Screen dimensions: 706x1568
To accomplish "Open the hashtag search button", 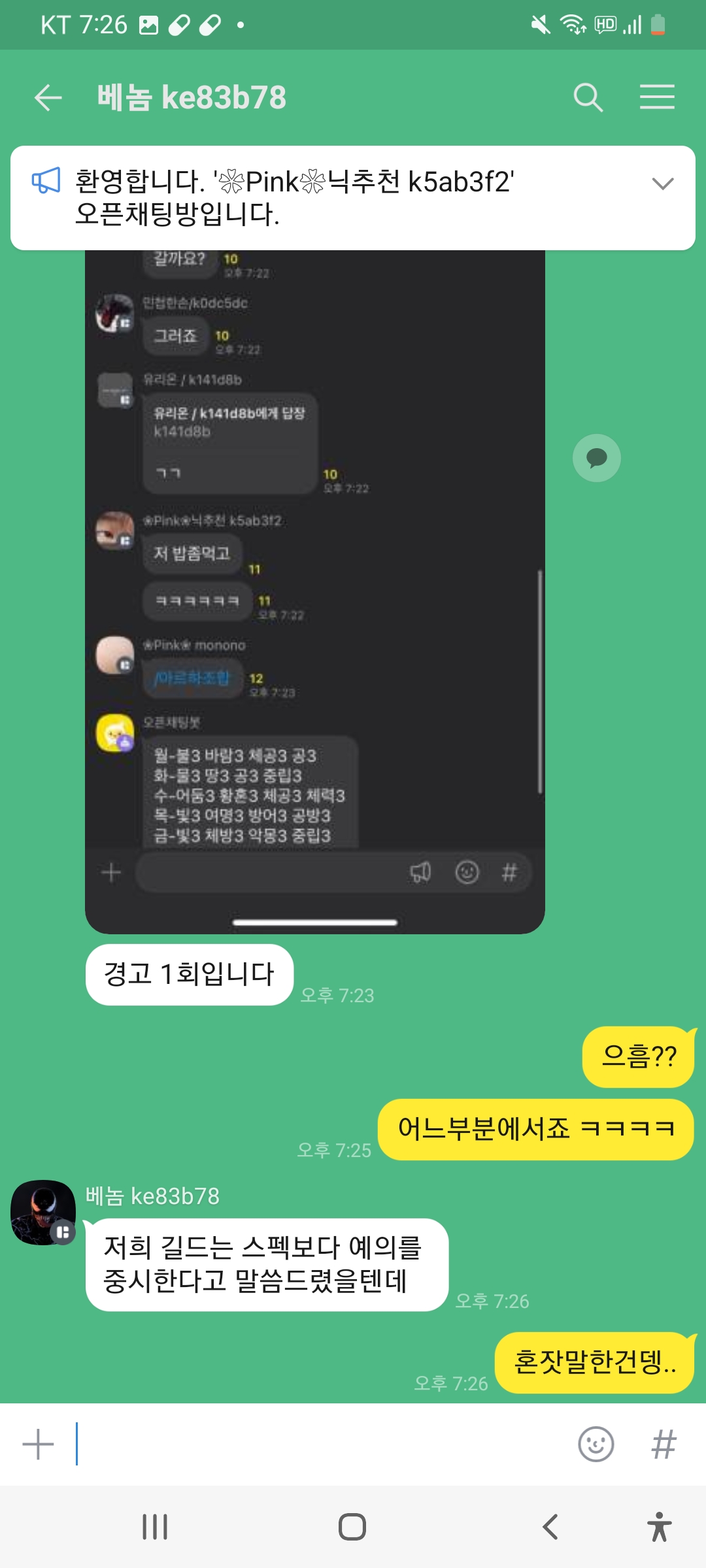I will (663, 1445).
